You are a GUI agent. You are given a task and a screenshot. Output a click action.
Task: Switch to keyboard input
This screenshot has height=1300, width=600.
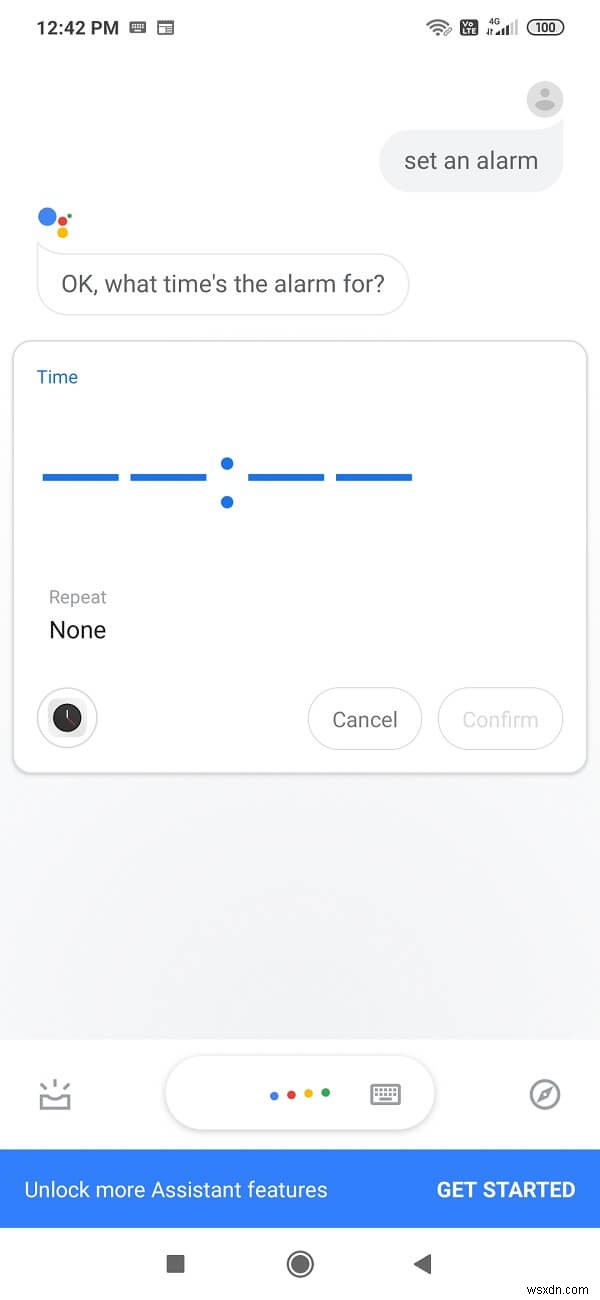pyautogui.click(x=386, y=1094)
